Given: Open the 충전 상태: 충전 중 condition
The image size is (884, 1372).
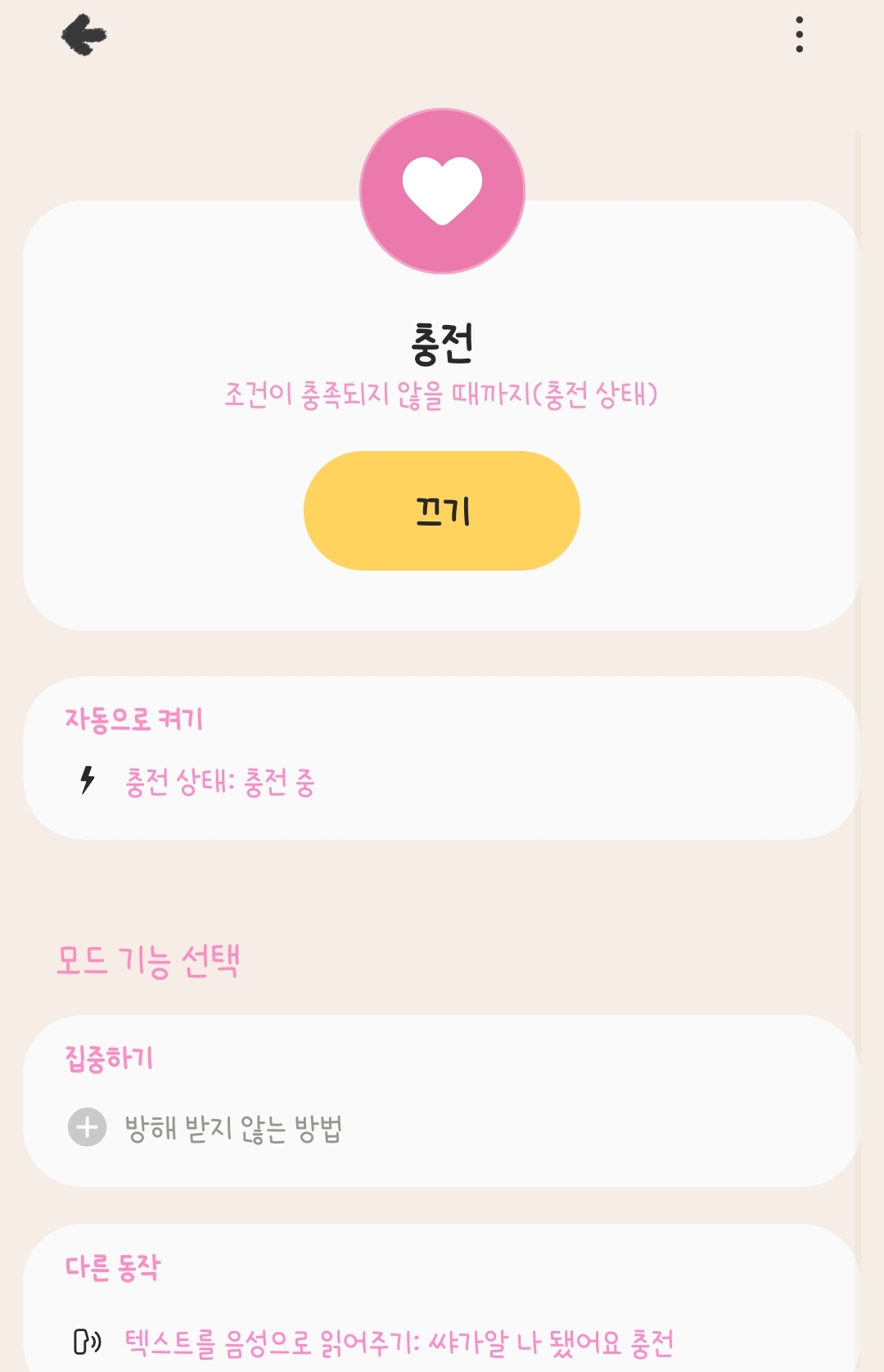Looking at the screenshot, I should (442, 781).
